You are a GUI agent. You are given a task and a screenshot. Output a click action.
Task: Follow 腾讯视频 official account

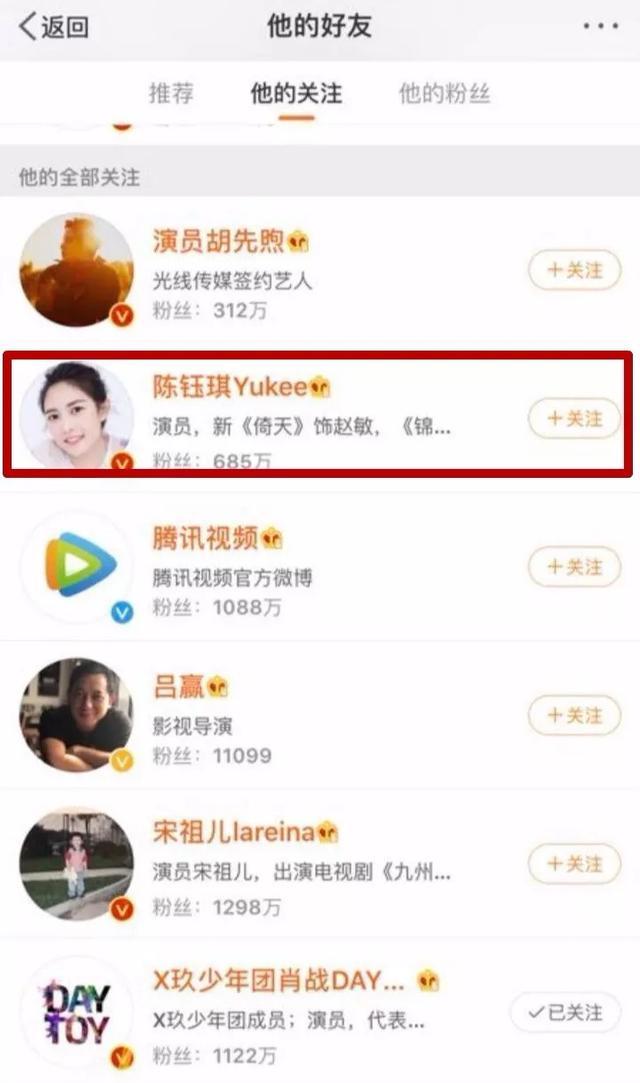574,567
